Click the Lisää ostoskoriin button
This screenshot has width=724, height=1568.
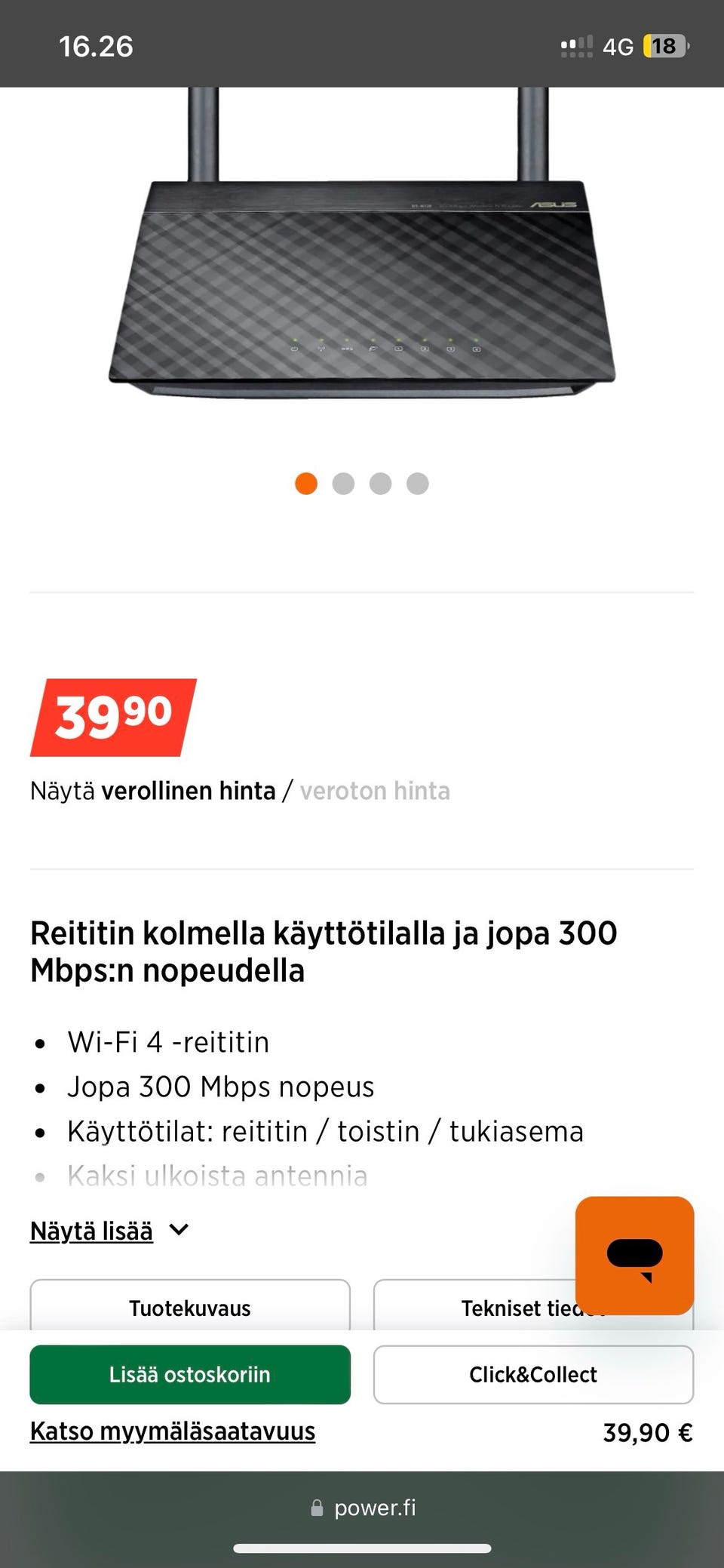(189, 1374)
